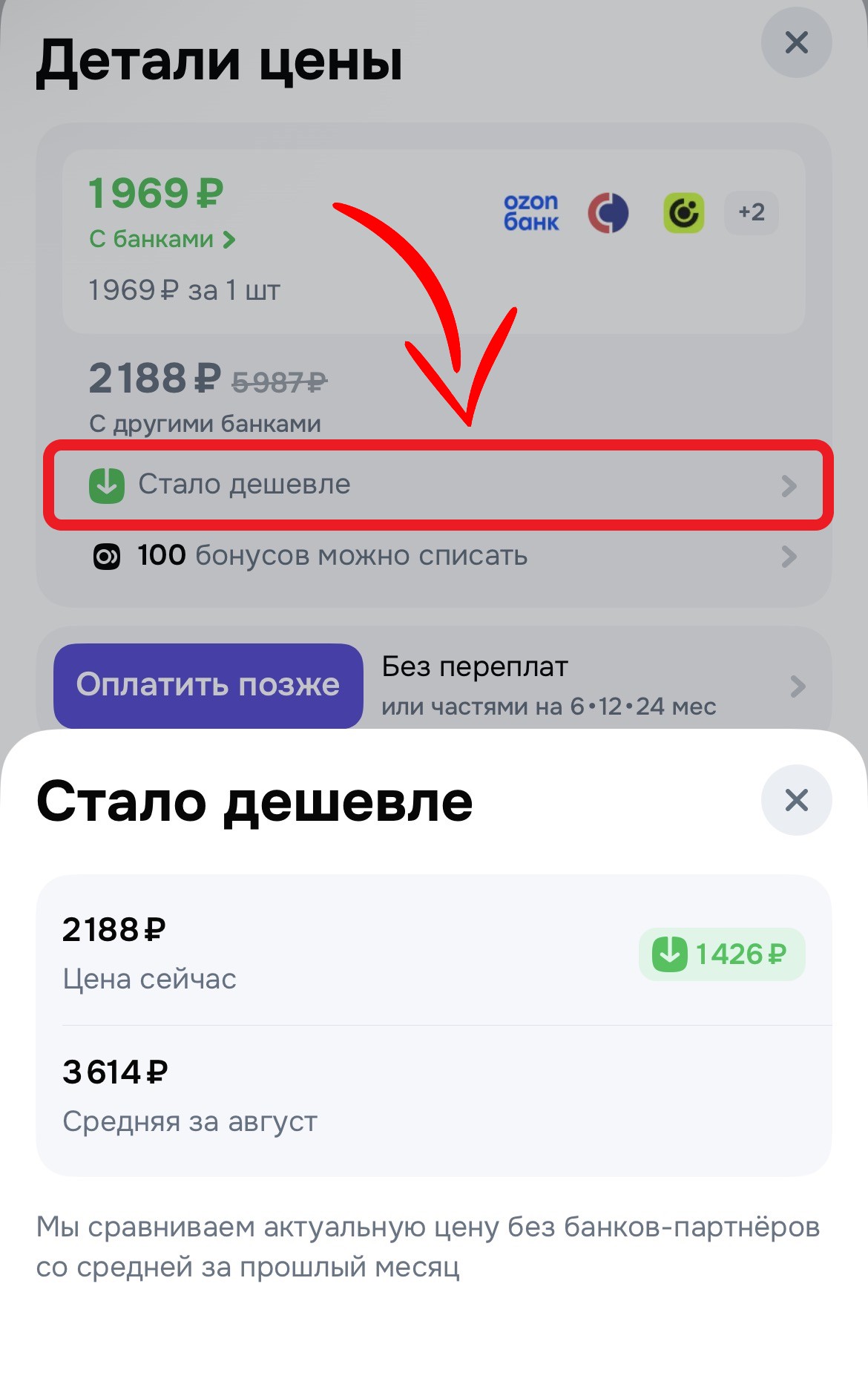Screen dimensions: 868x1393
Task: Close the "Стало дешевле" bottom sheet
Action: coord(796,800)
